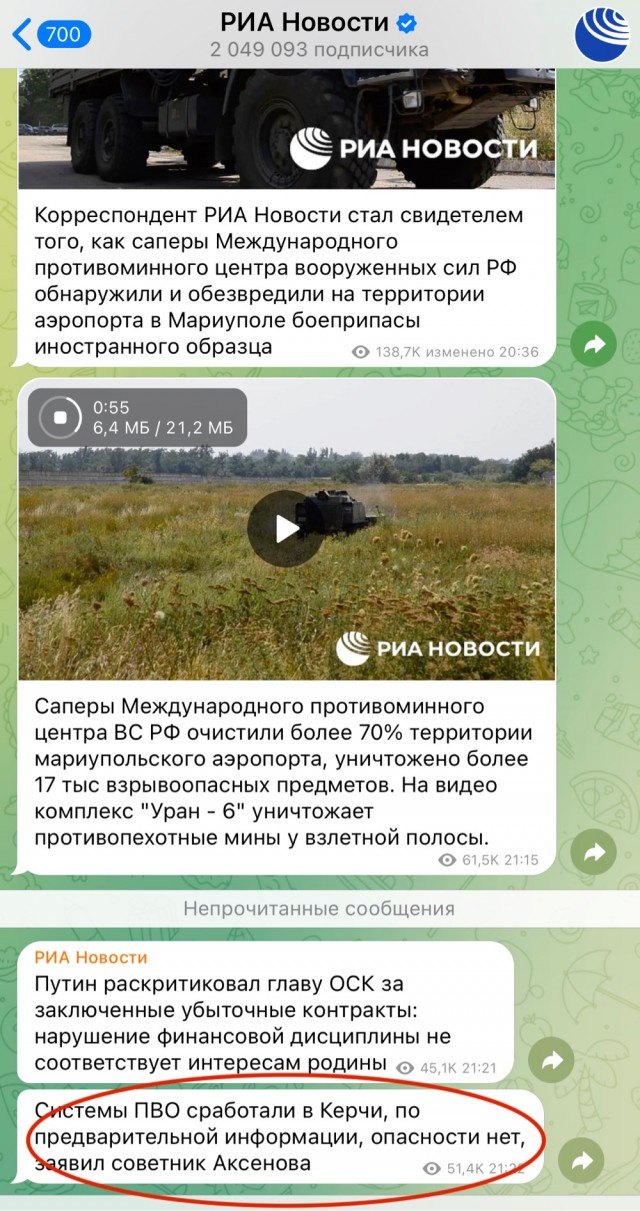
Task: Go back to the chat list
Action: coord(51,35)
